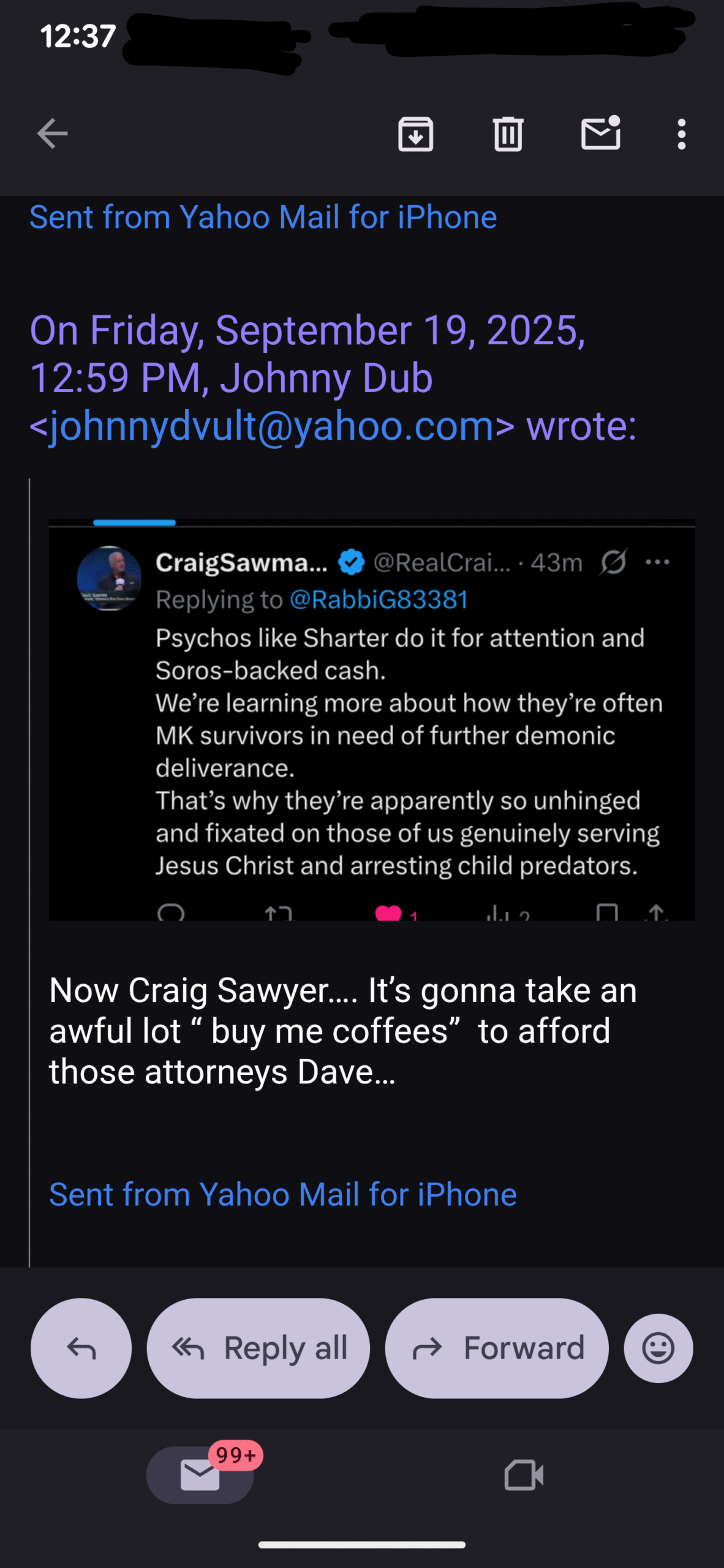Tap the johnnydvult@yahoo.com email link
The width and height of the screenshot is (724, 1568).
click(272, 426)
